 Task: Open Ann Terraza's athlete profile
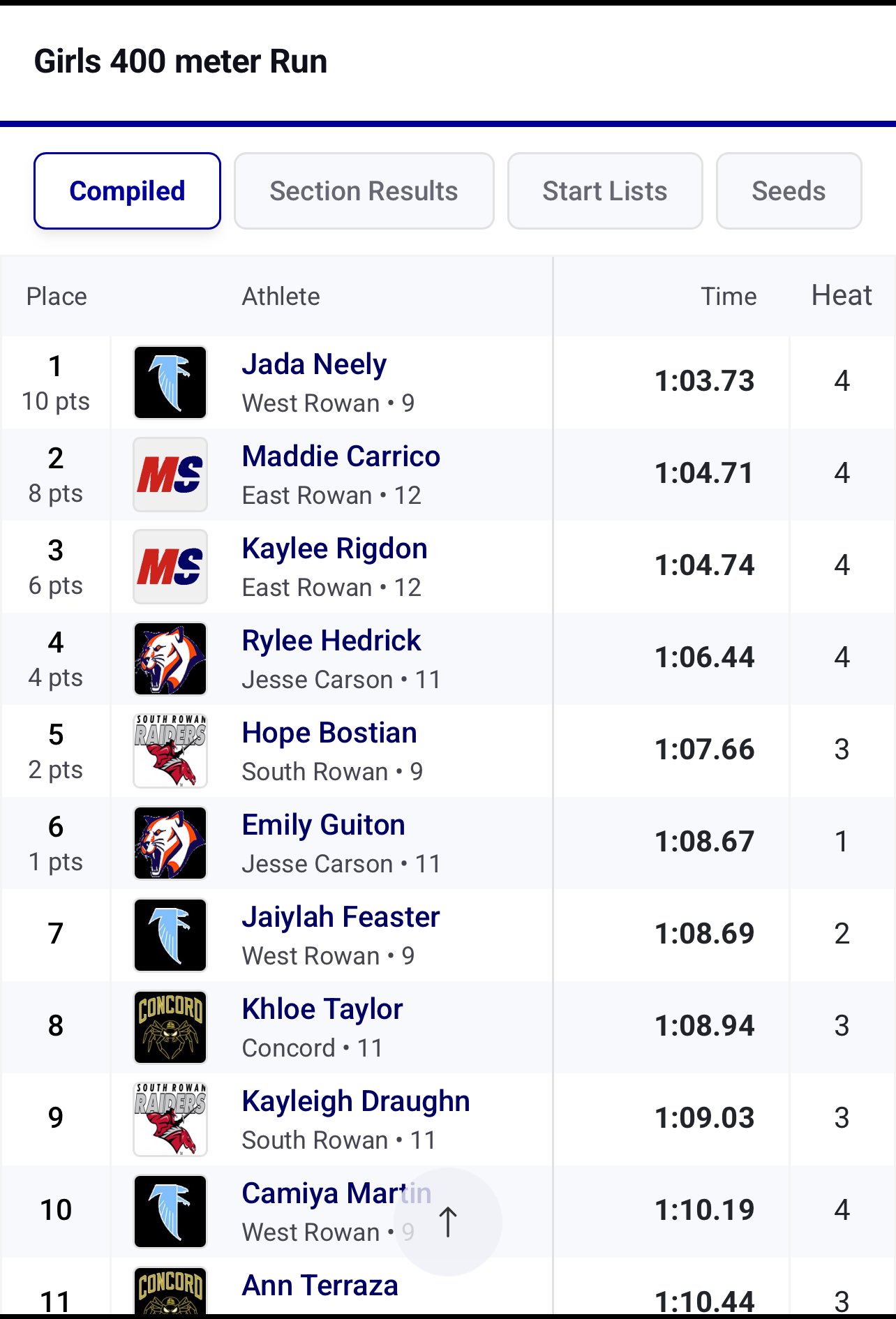coord(320,1286)
